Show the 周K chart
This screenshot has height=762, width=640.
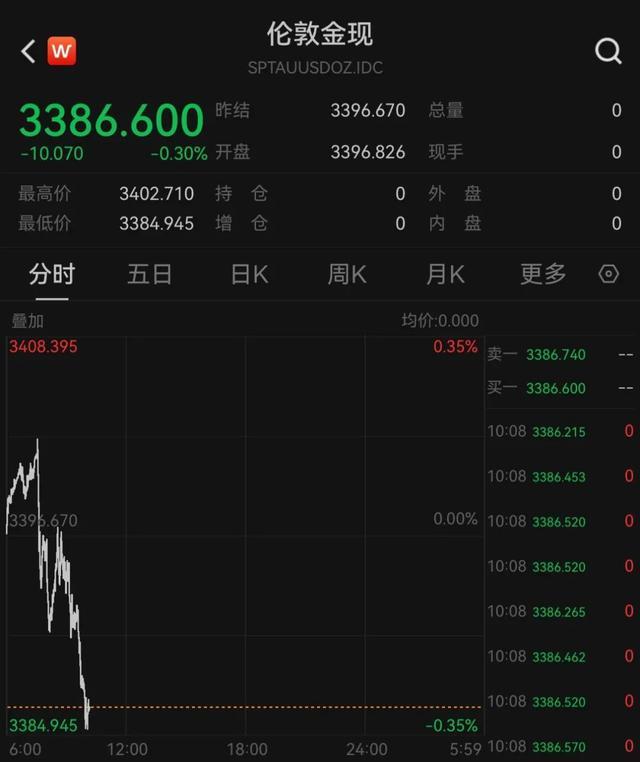pyautogui.click(x=347, y=274)
